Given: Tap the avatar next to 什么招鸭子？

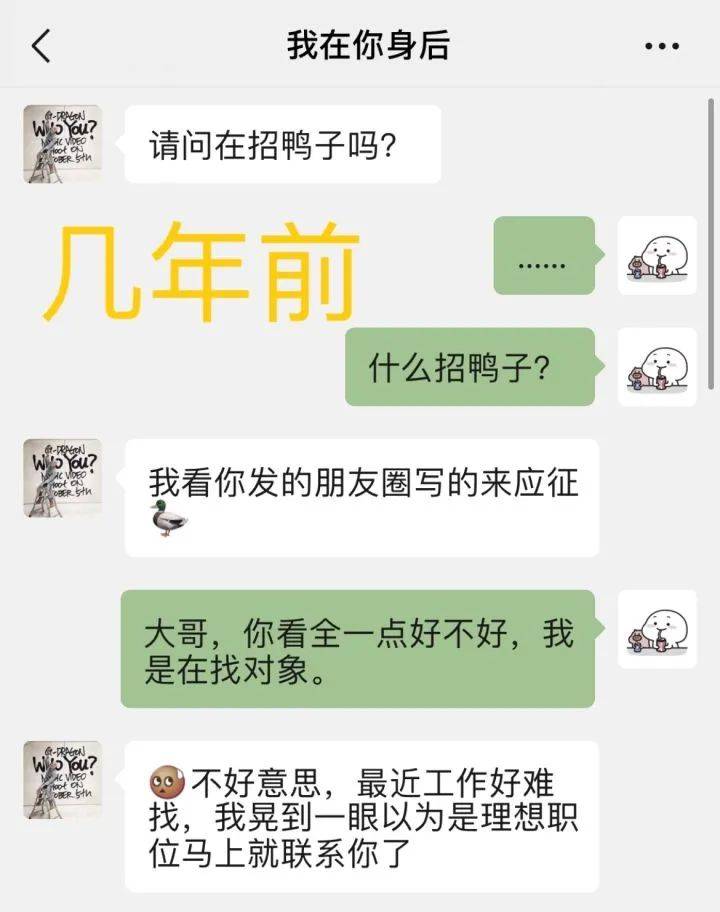Looking at the screenshot, I should [x=657, y=367].
